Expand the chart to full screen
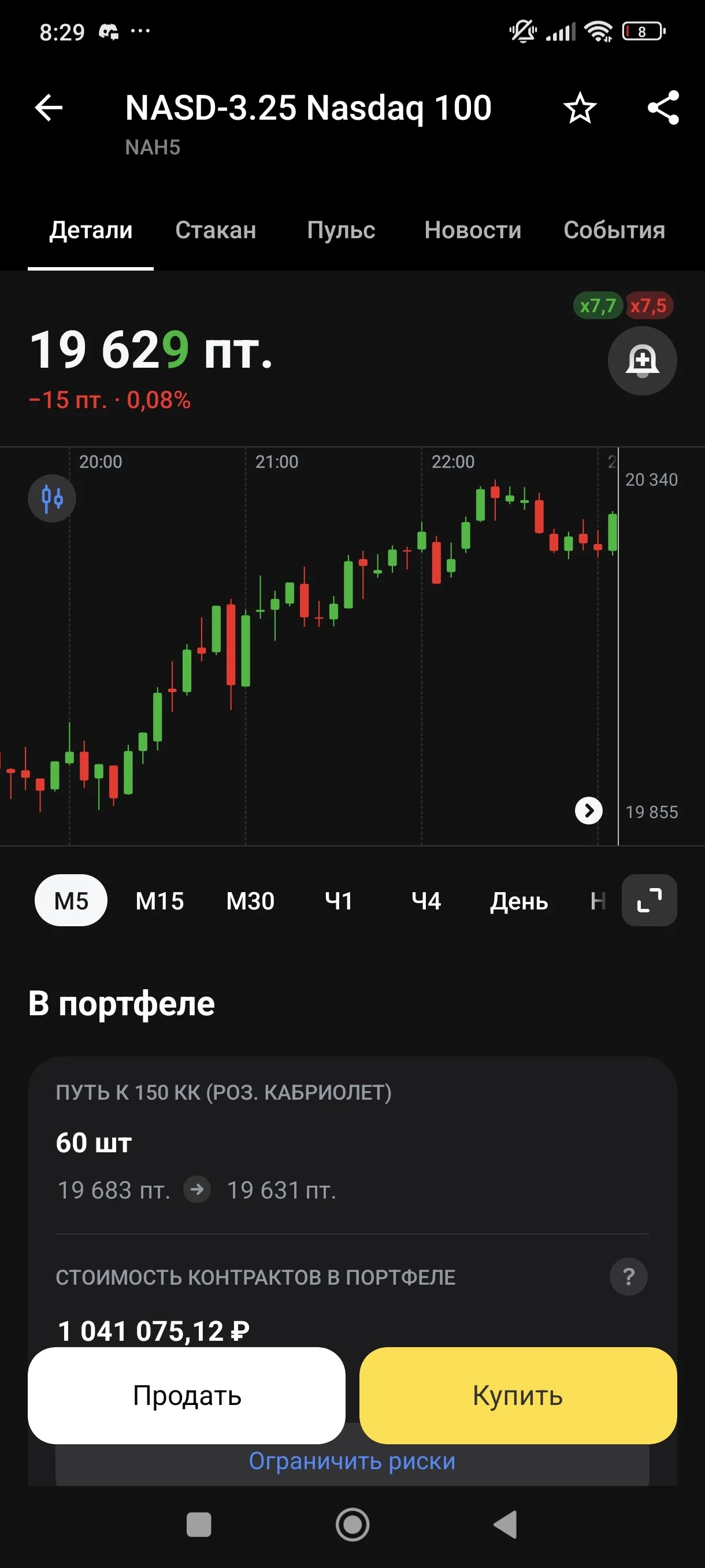This screenshot has width=705, height=1568. tap(649, 900)
